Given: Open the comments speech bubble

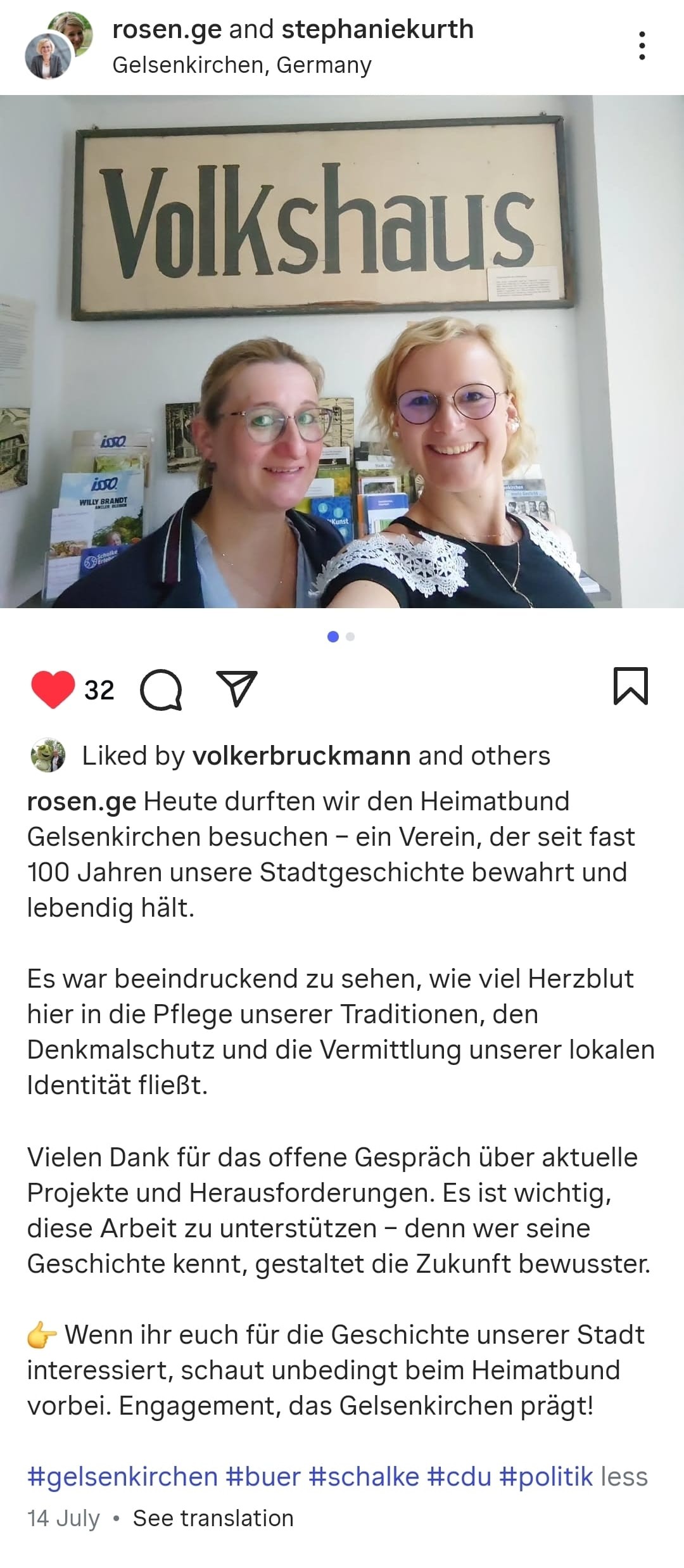Looking at the screenshot, I should pos(161,689).
